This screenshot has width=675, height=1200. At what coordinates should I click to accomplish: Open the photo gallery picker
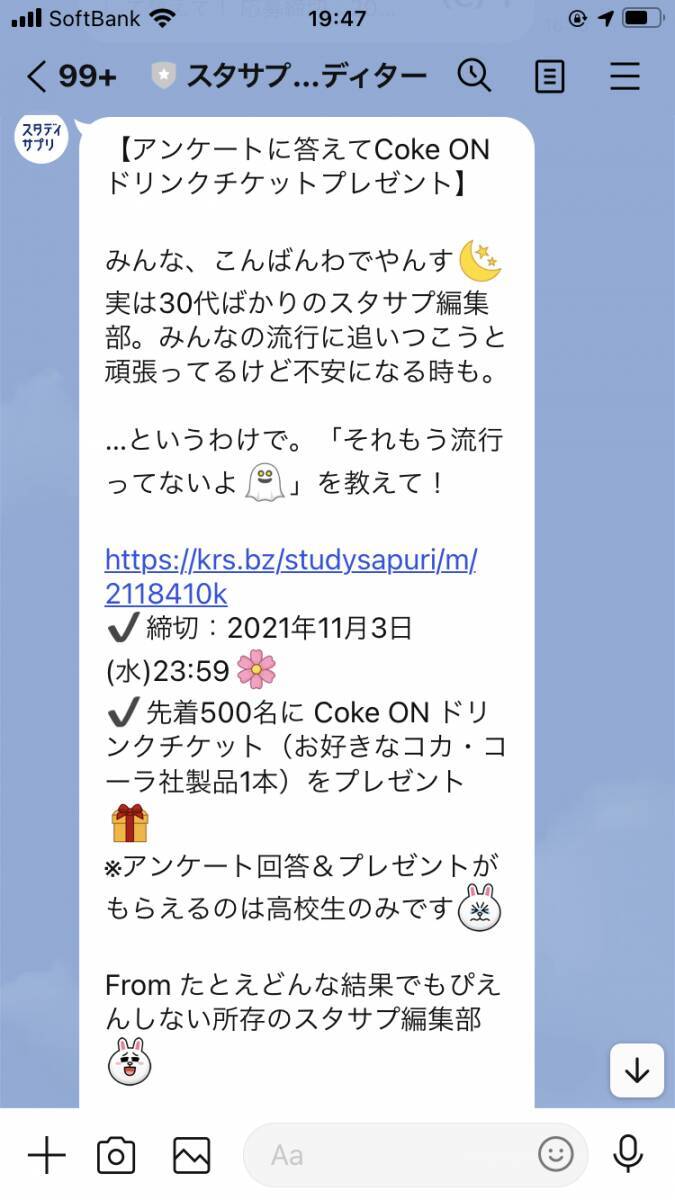click(x=191, y=1155)
